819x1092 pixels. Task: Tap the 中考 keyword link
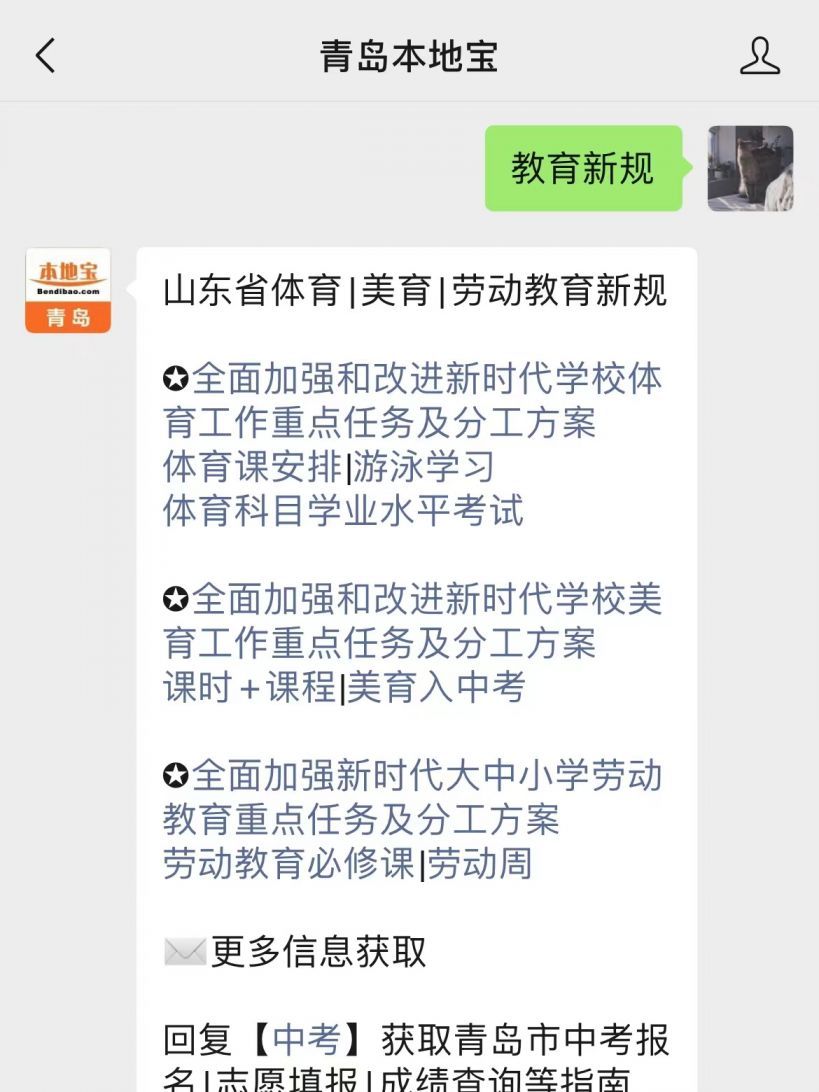[x=307, y=1040]
